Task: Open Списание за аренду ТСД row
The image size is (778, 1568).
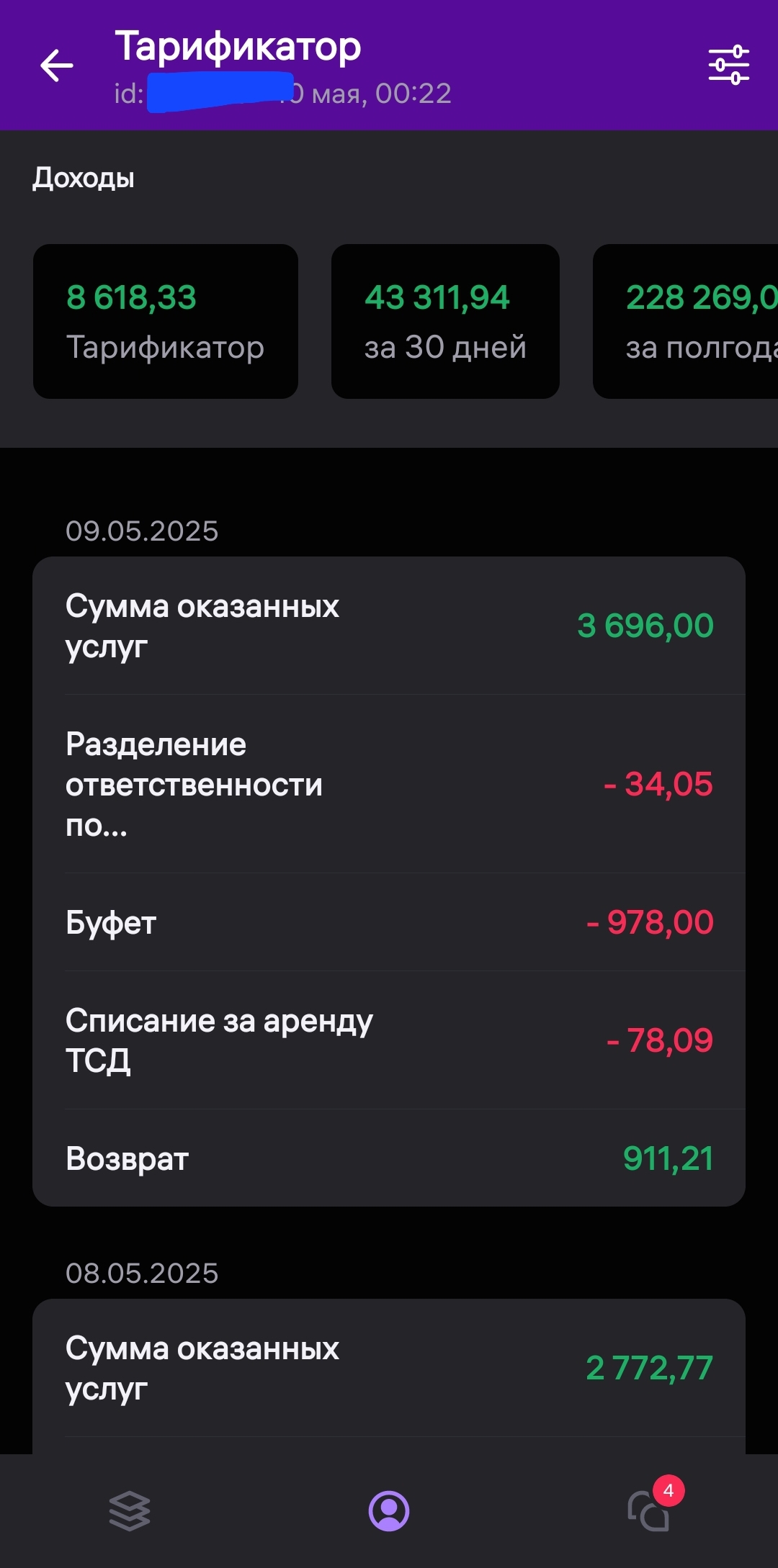Action: point(389,1040)
